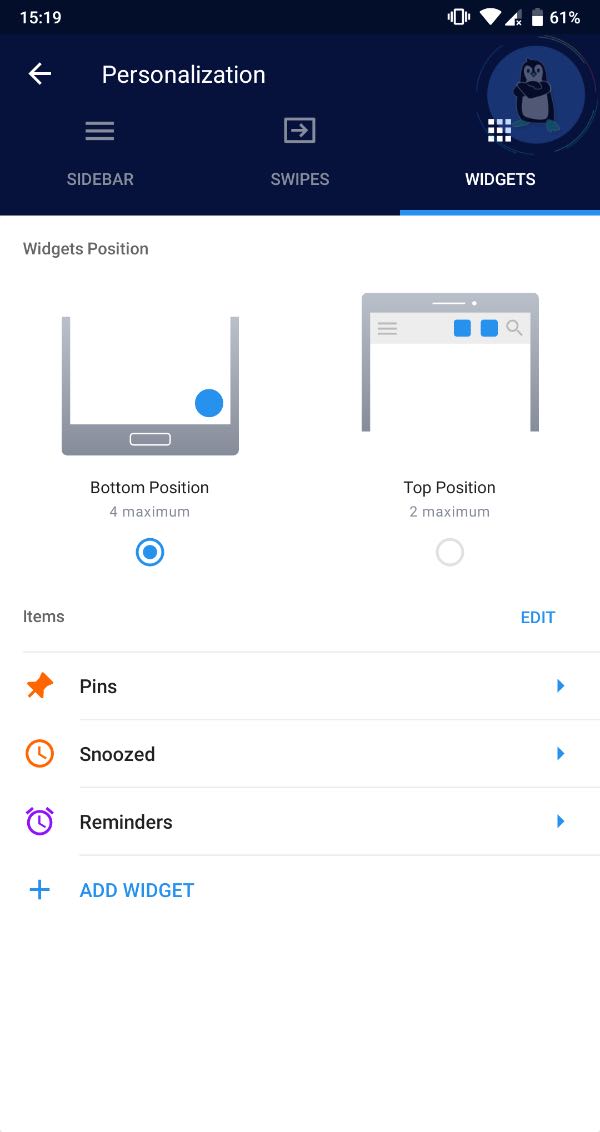Open the Snoozed widget row
The width and height of the screenshot is (600, 1132).
point(300,754)
